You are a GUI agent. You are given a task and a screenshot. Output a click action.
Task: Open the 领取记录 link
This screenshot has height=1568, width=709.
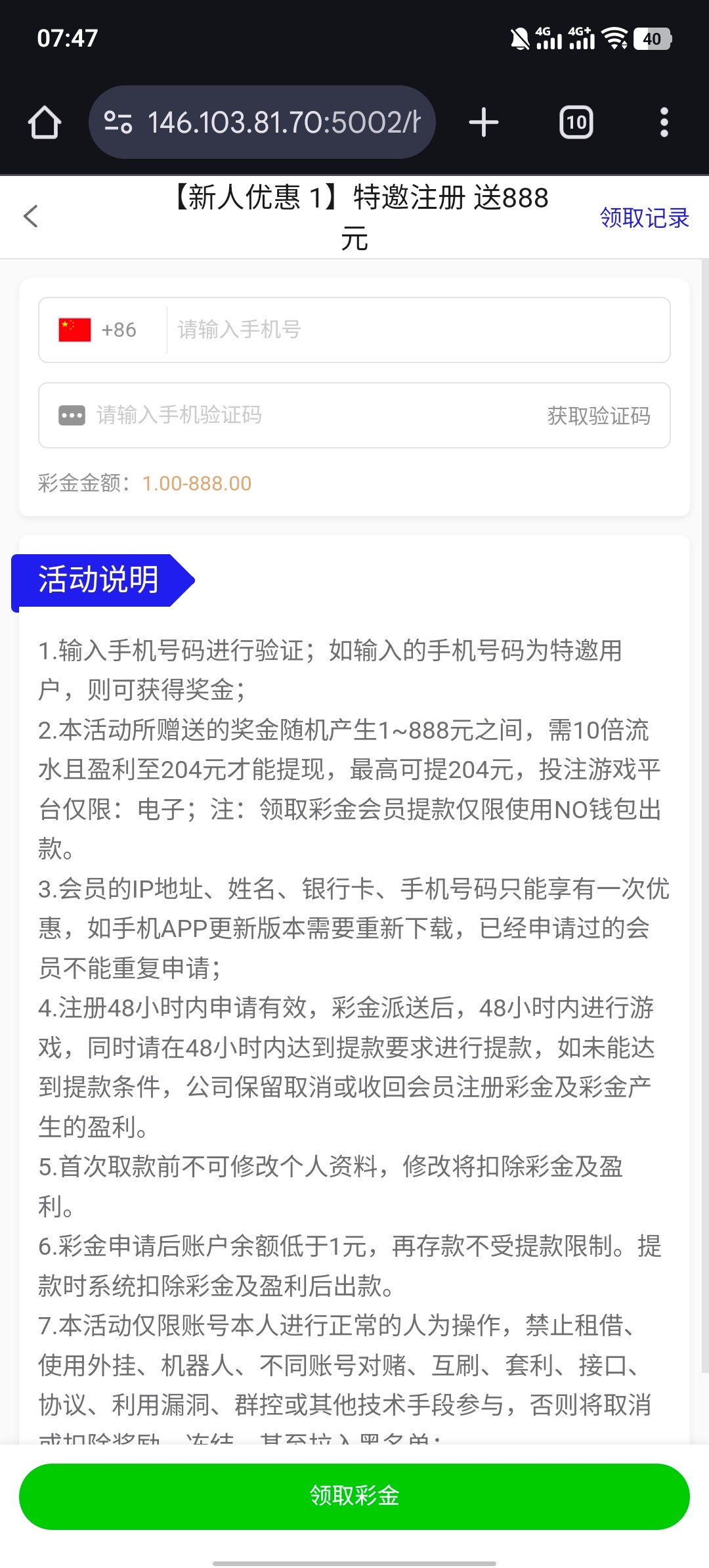coord(644,217)
